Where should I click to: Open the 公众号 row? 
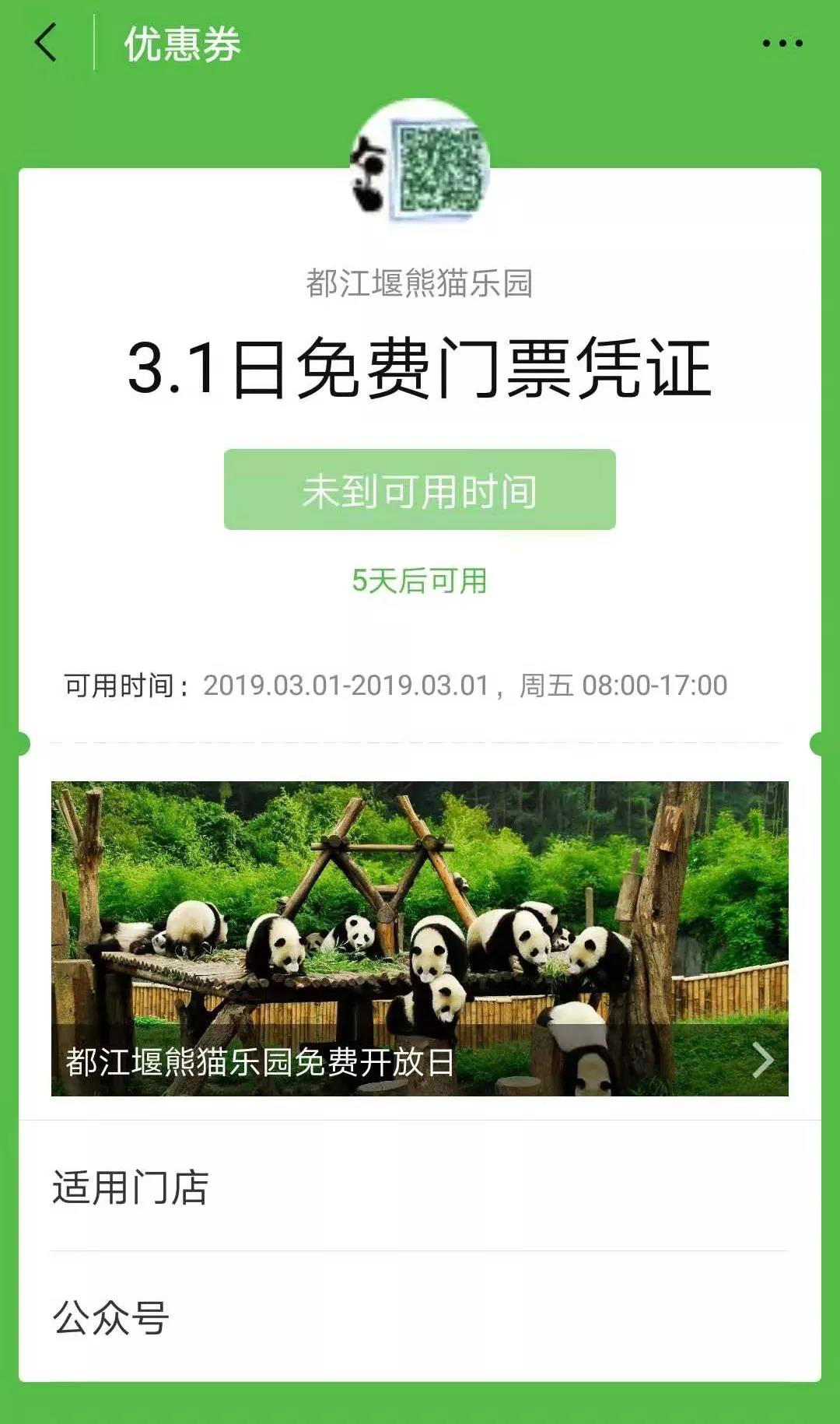419,1317
